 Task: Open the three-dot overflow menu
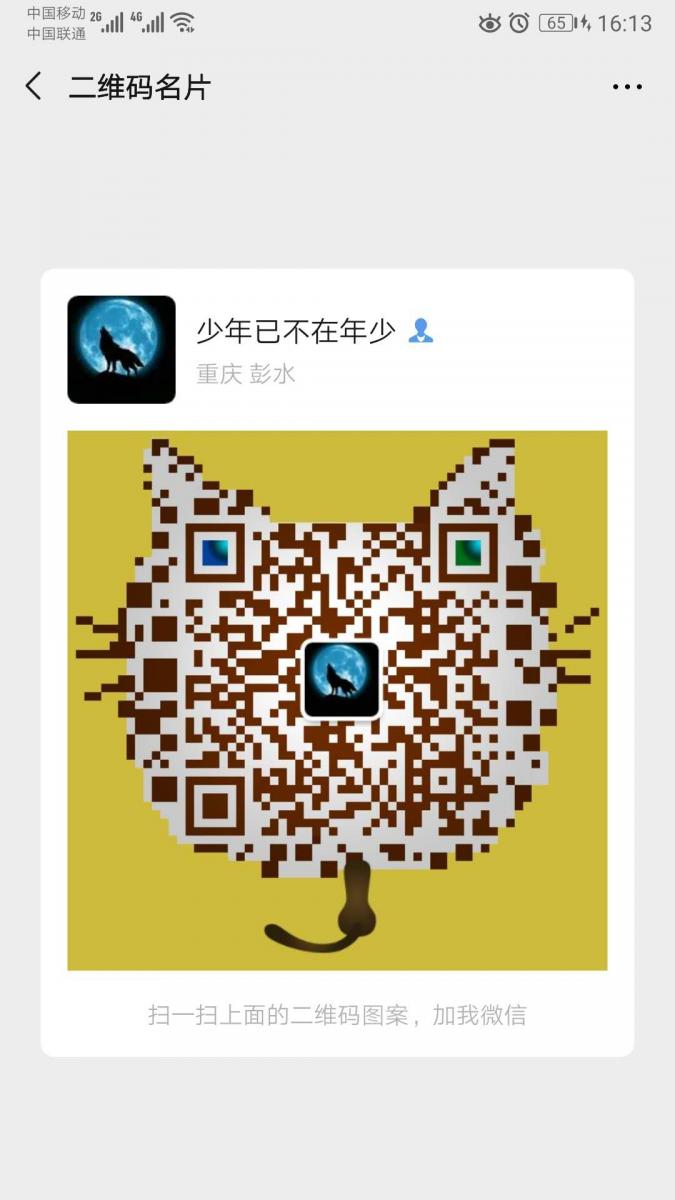(627, 87)
